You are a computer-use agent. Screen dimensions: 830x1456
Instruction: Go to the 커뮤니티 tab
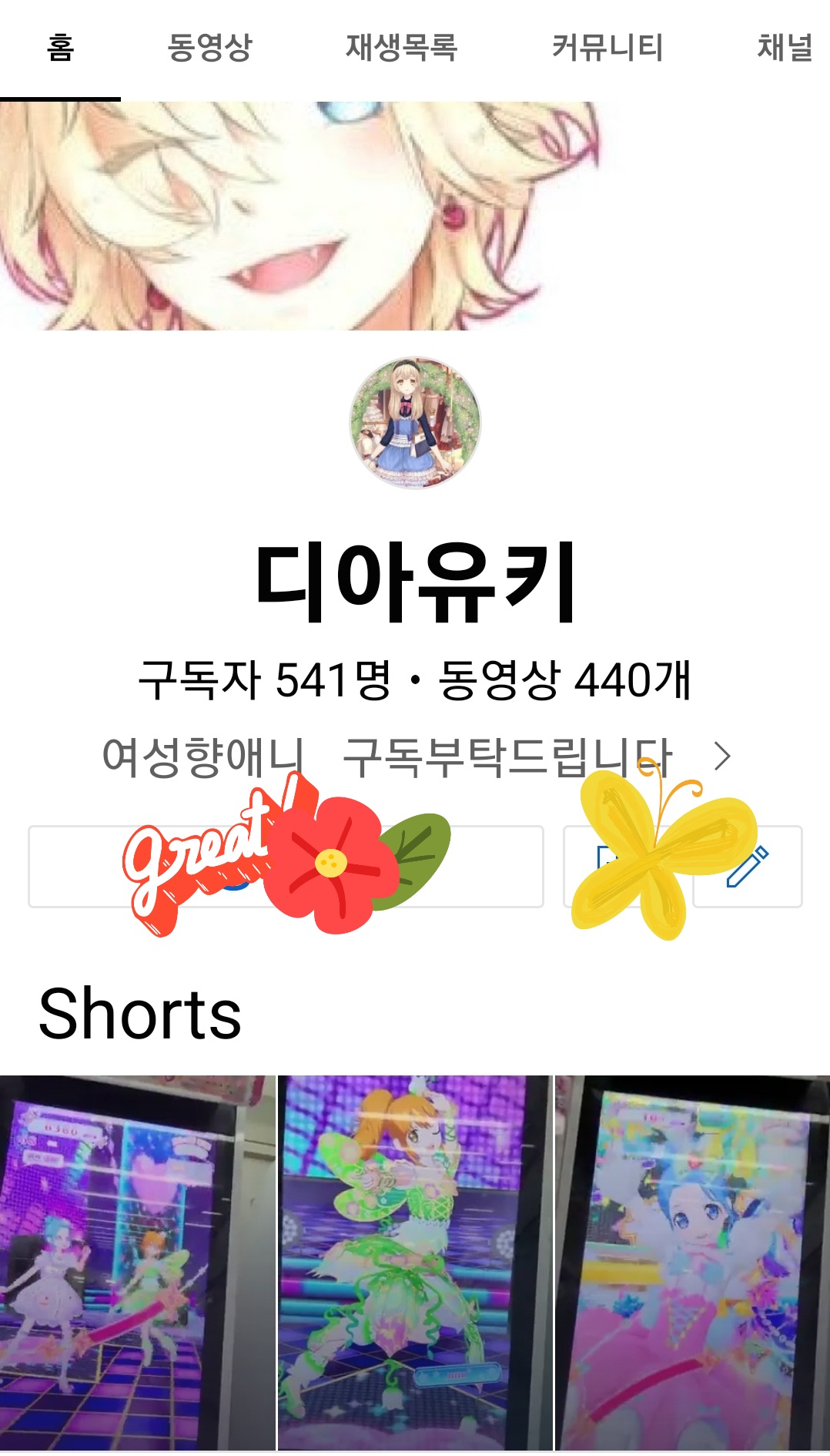[x=607, y=48]
